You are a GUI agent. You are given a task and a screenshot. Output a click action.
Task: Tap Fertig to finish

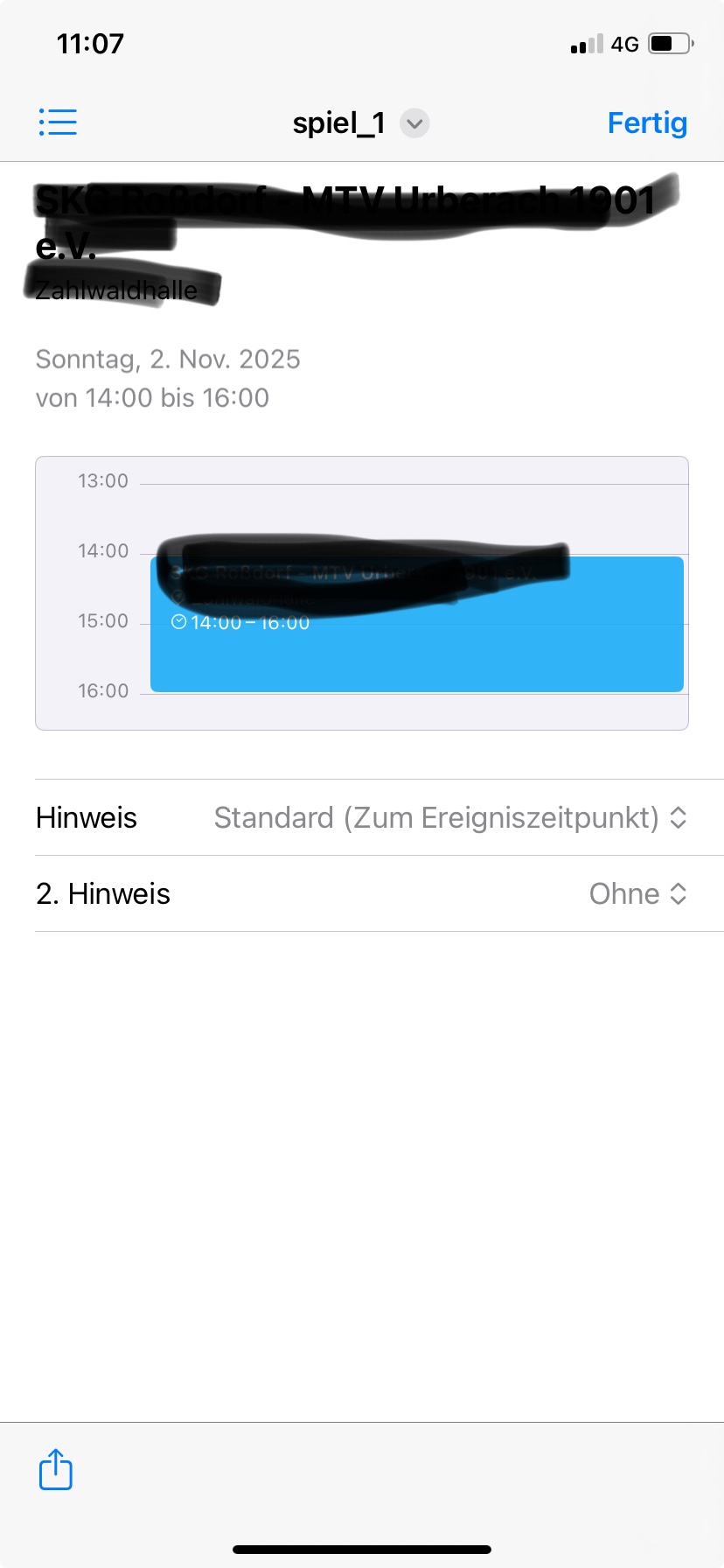(647, 122)
